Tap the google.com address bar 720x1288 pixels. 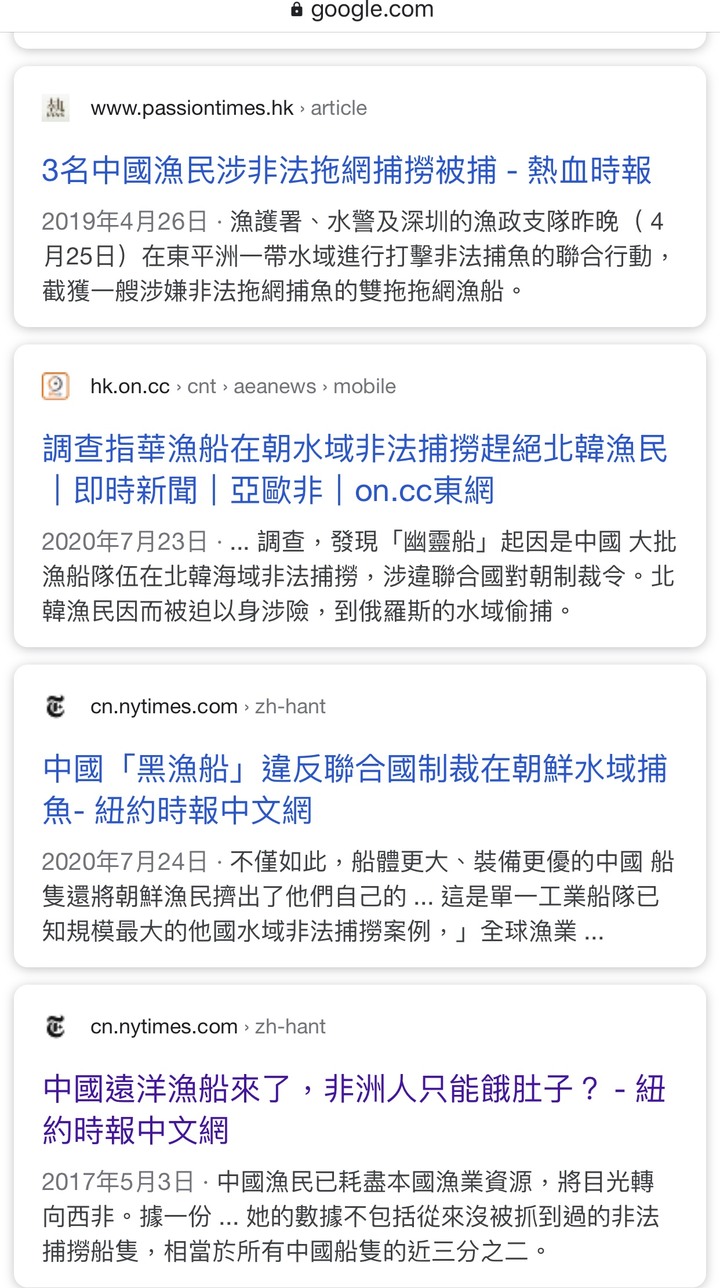coord(361,11)
